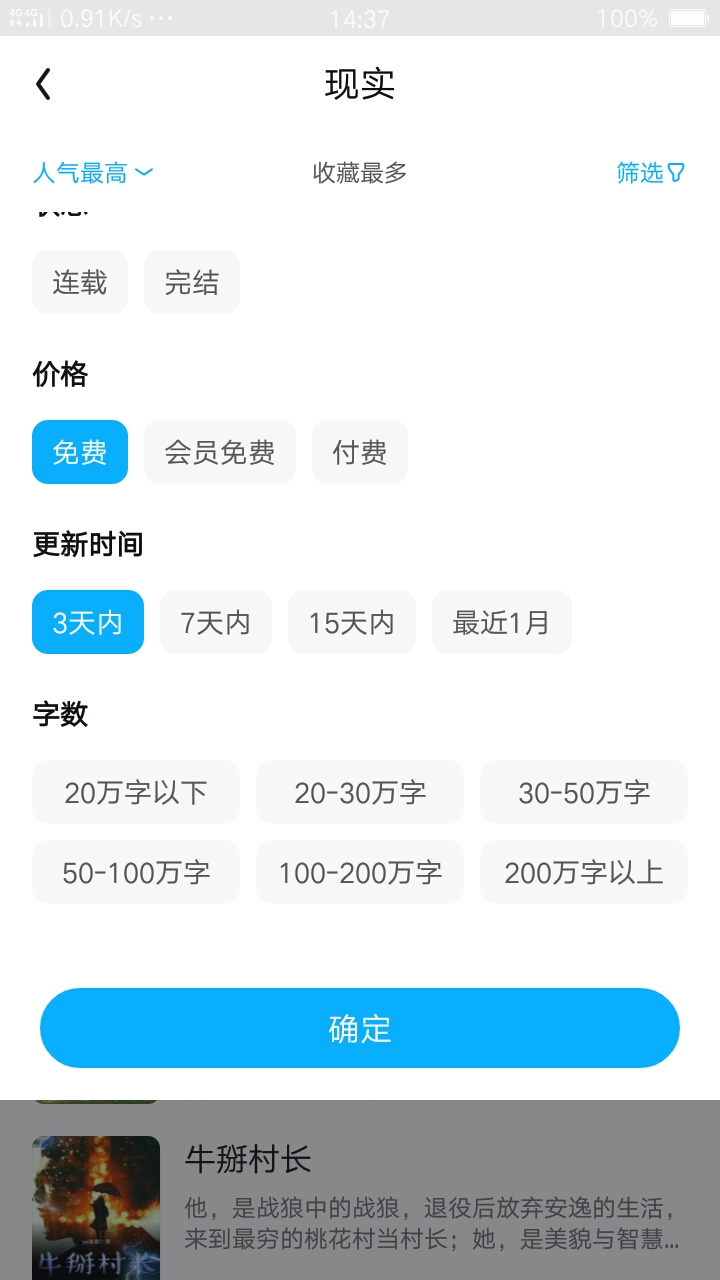Filter by 50-100万字 word count
The width and height of the screenshot is (720, 1280).
coord(136,872)
